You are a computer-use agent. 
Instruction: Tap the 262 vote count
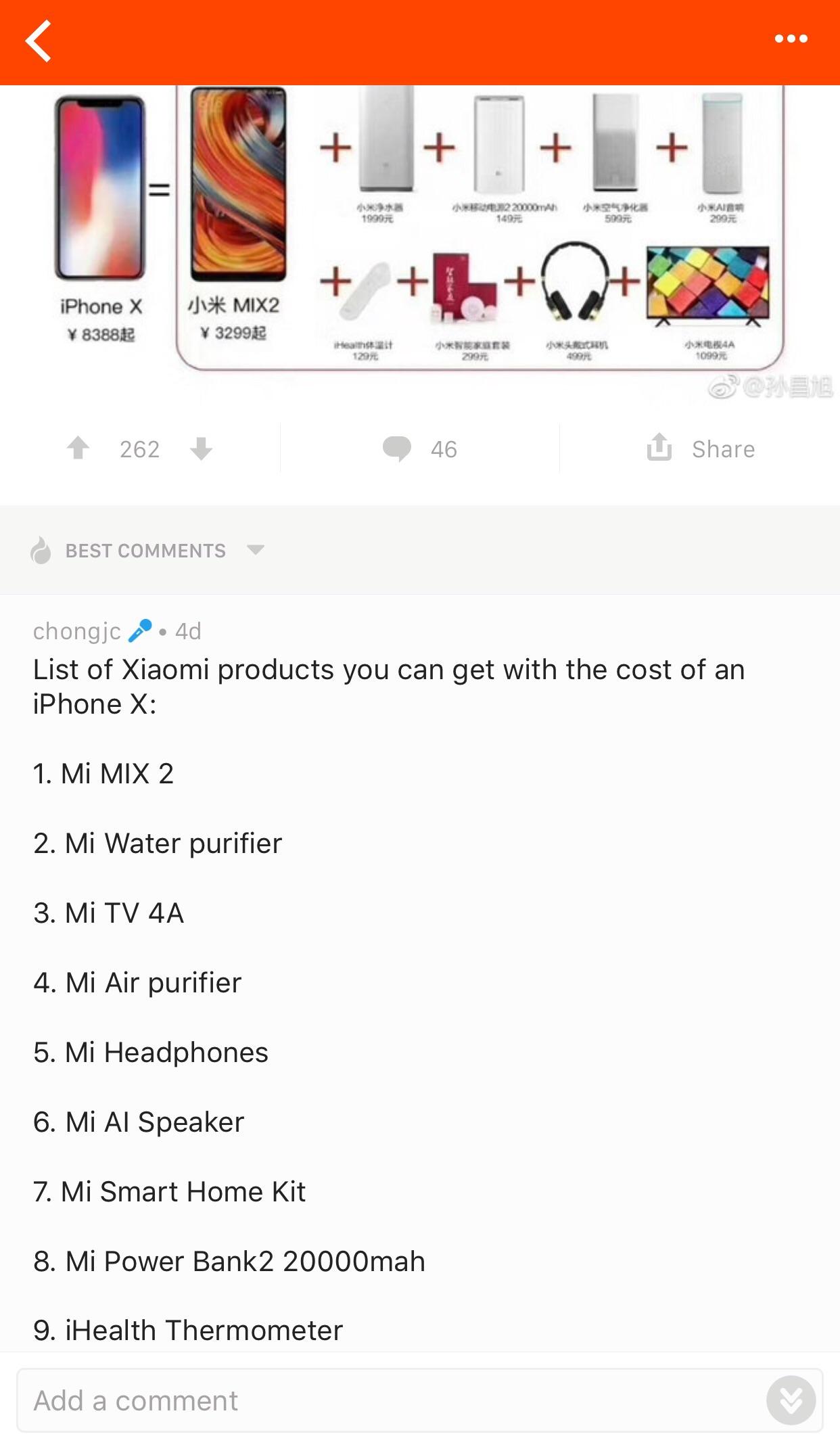click(139, 448)
